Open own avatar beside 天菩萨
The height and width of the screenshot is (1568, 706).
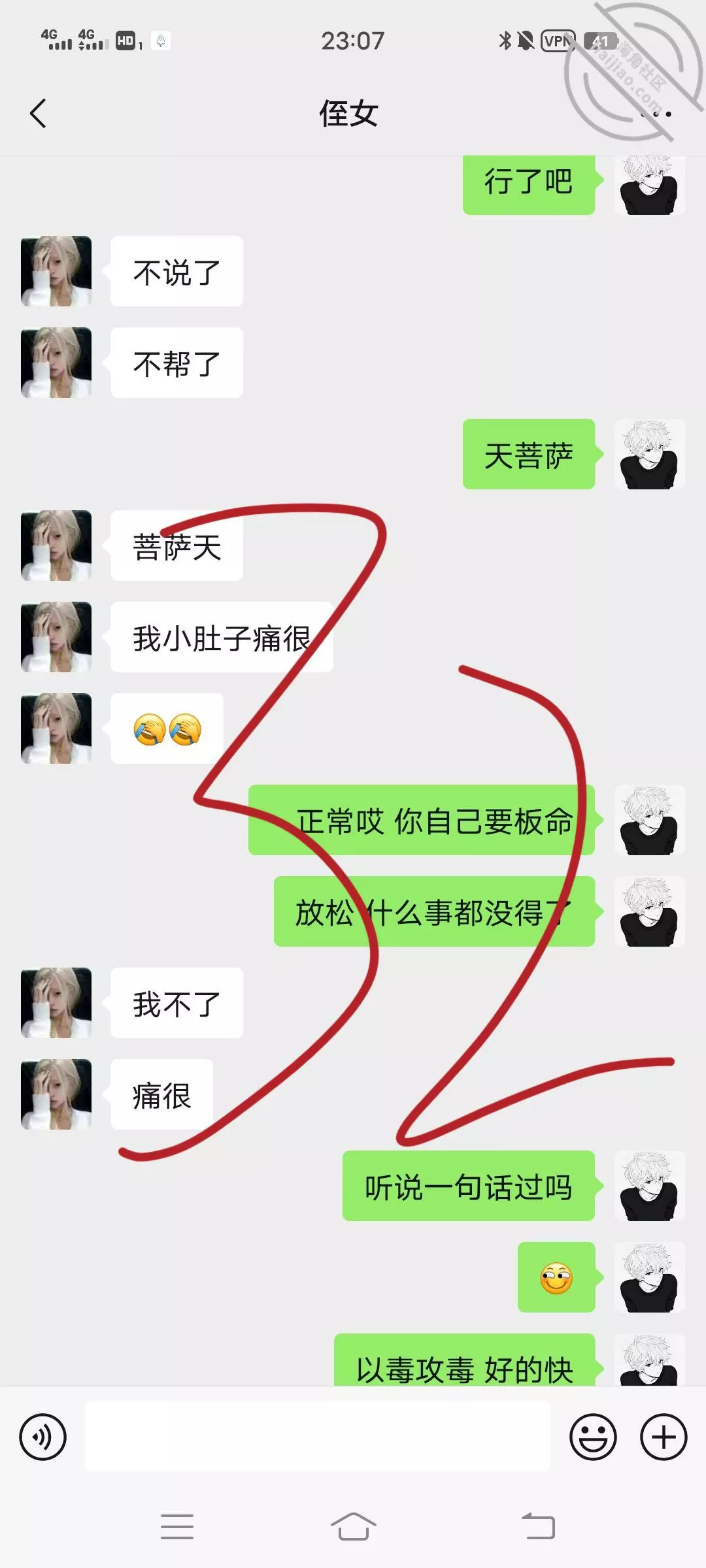[649, 454]
